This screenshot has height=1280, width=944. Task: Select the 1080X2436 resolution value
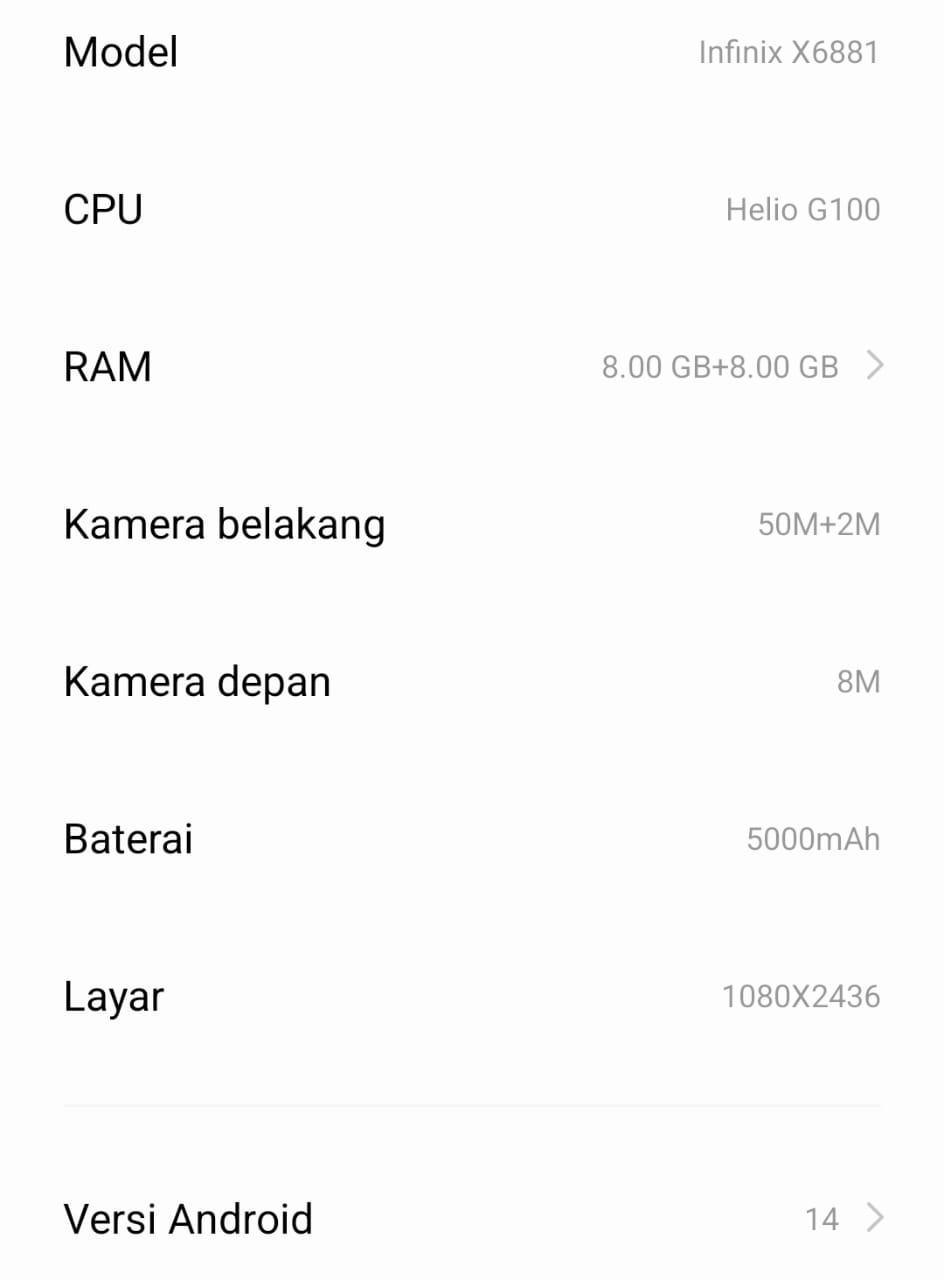[800, 996]
